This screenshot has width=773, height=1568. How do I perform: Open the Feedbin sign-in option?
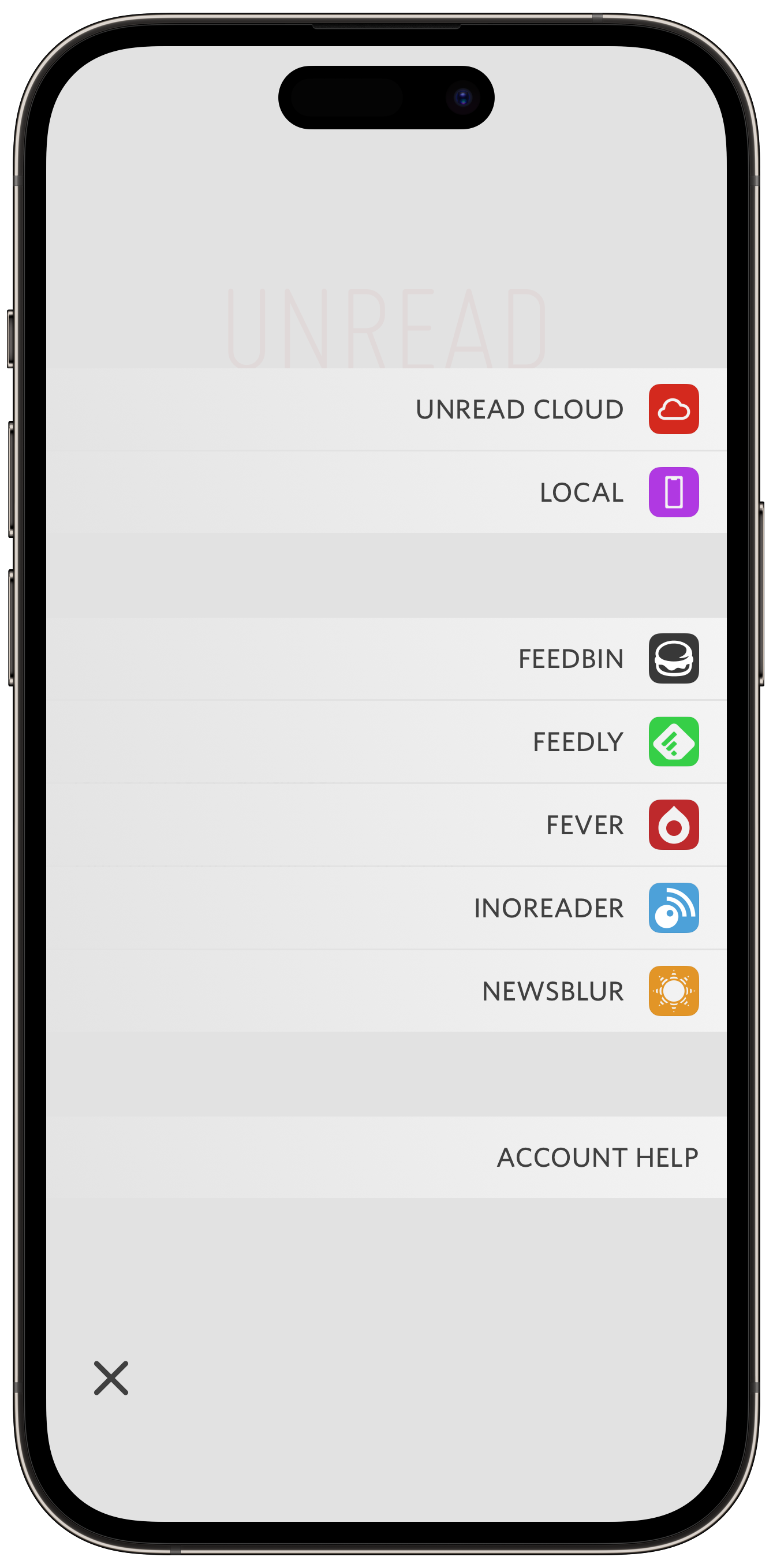pos(387,659)
